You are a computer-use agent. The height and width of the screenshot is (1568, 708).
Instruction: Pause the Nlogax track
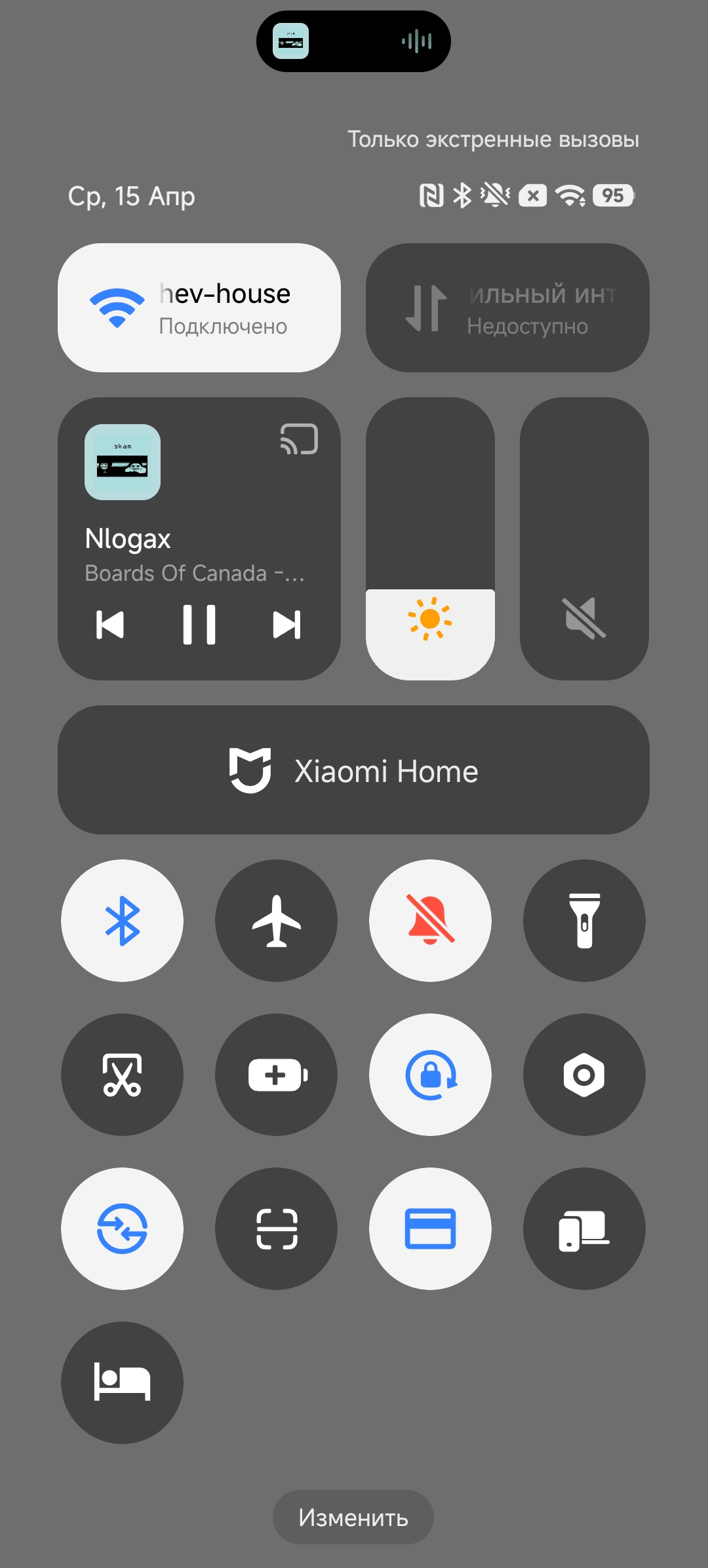pos(199,625)
